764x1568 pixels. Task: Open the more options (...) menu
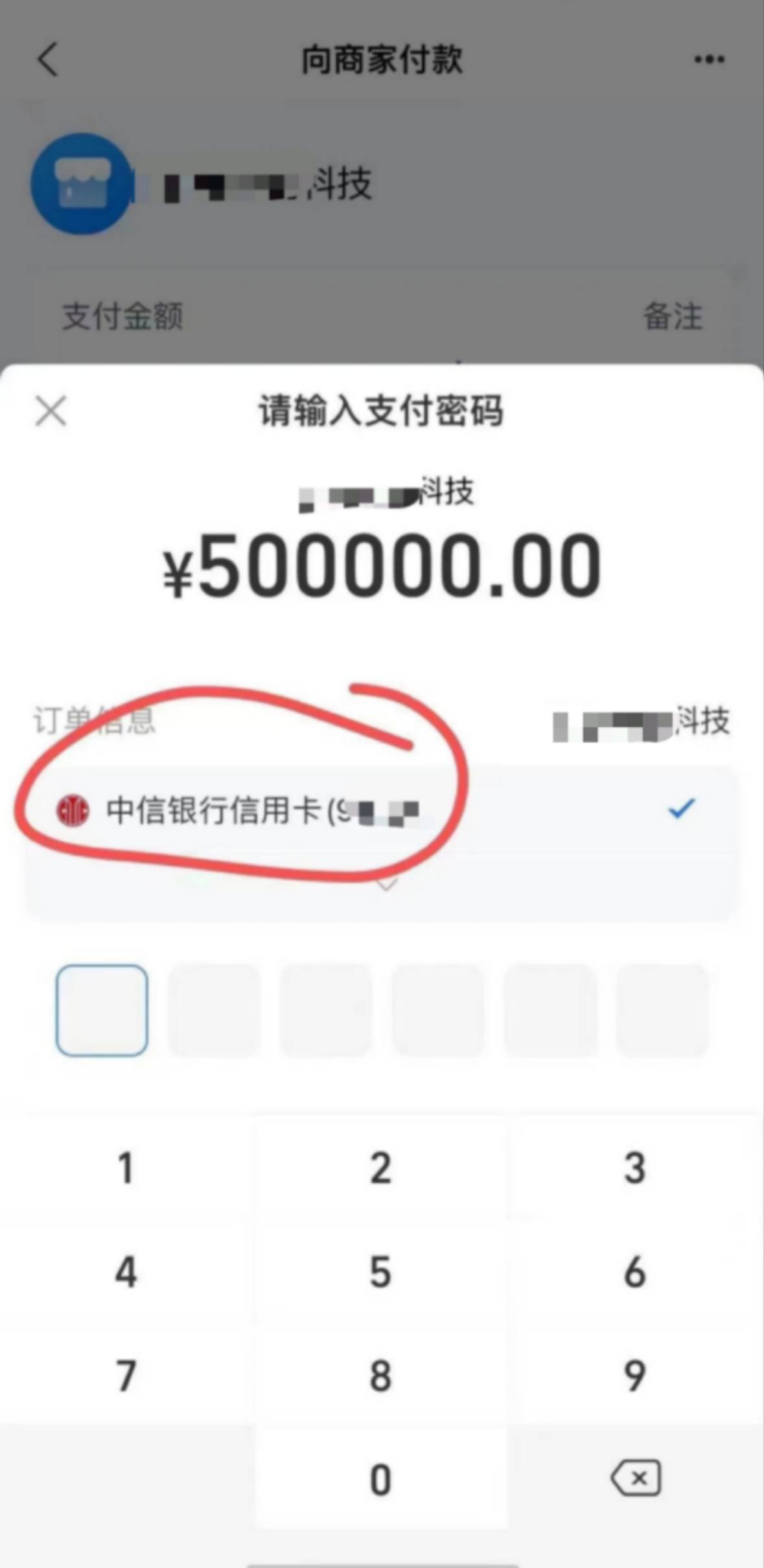click(708, 58)
